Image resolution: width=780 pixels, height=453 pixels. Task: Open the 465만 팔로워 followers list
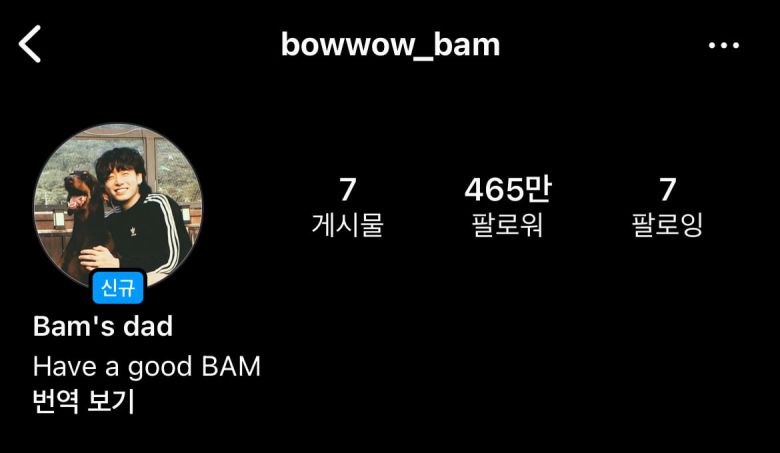pyautogui.click(x=507, y=206)
